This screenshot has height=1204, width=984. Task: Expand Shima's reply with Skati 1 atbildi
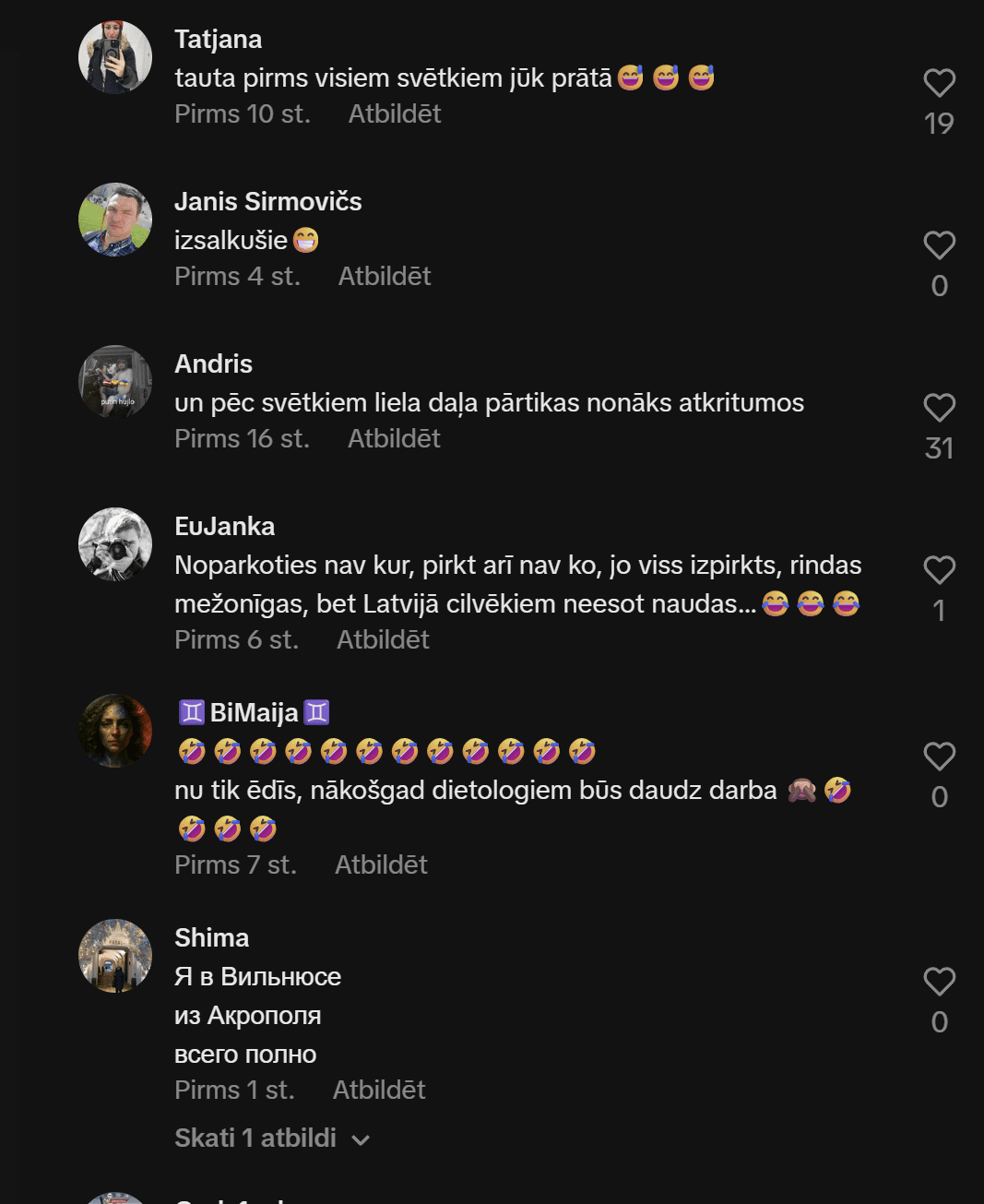(x=271, y=1138)
